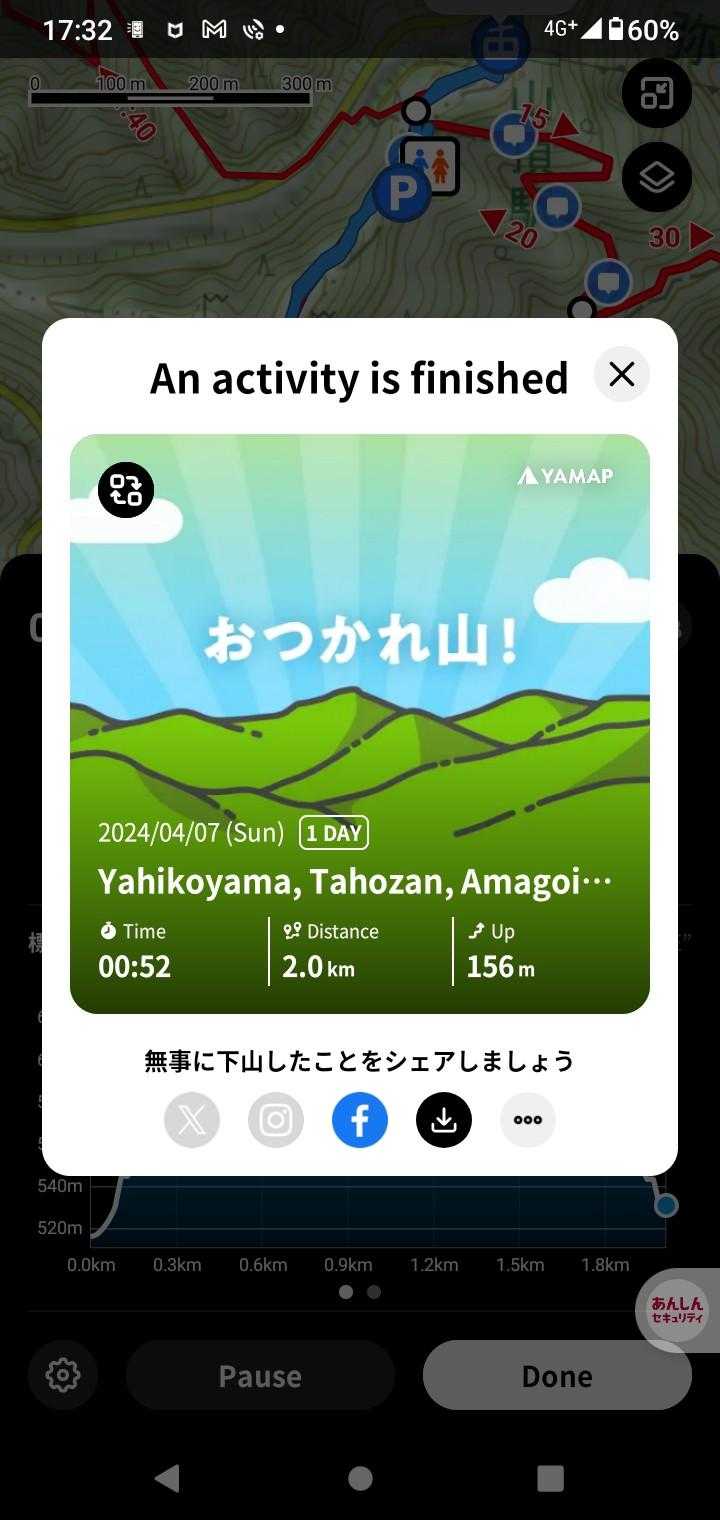The image size is (720, 1520).
Task: Open more sharing options
Action: click(528, 1120)
